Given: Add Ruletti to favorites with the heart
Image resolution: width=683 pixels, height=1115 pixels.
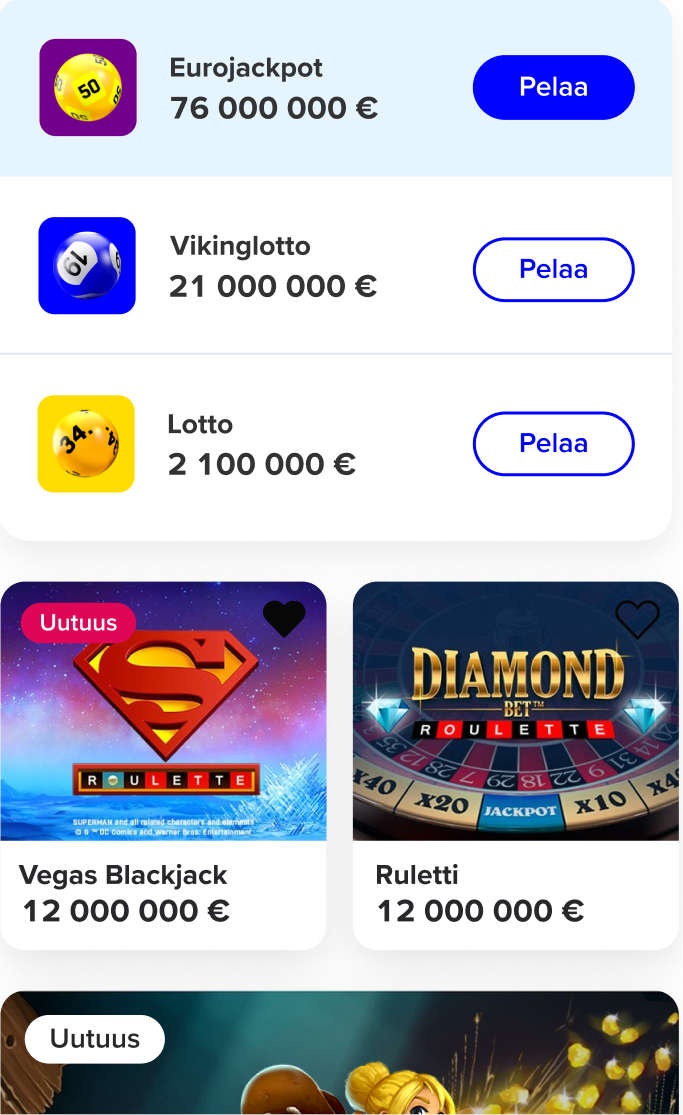Looking at the screenshot, I should click(637, 619).
